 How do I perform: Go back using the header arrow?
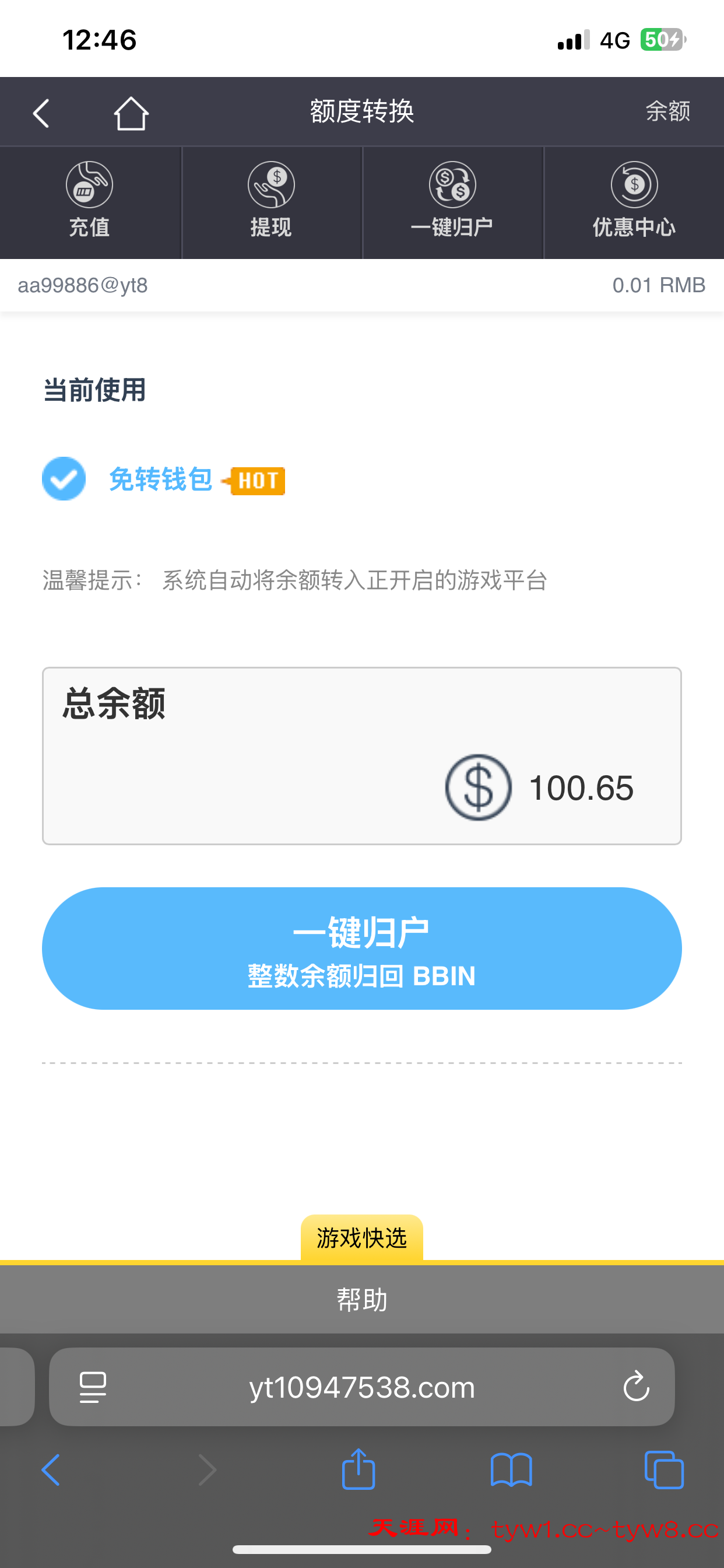tap(41, 113)
